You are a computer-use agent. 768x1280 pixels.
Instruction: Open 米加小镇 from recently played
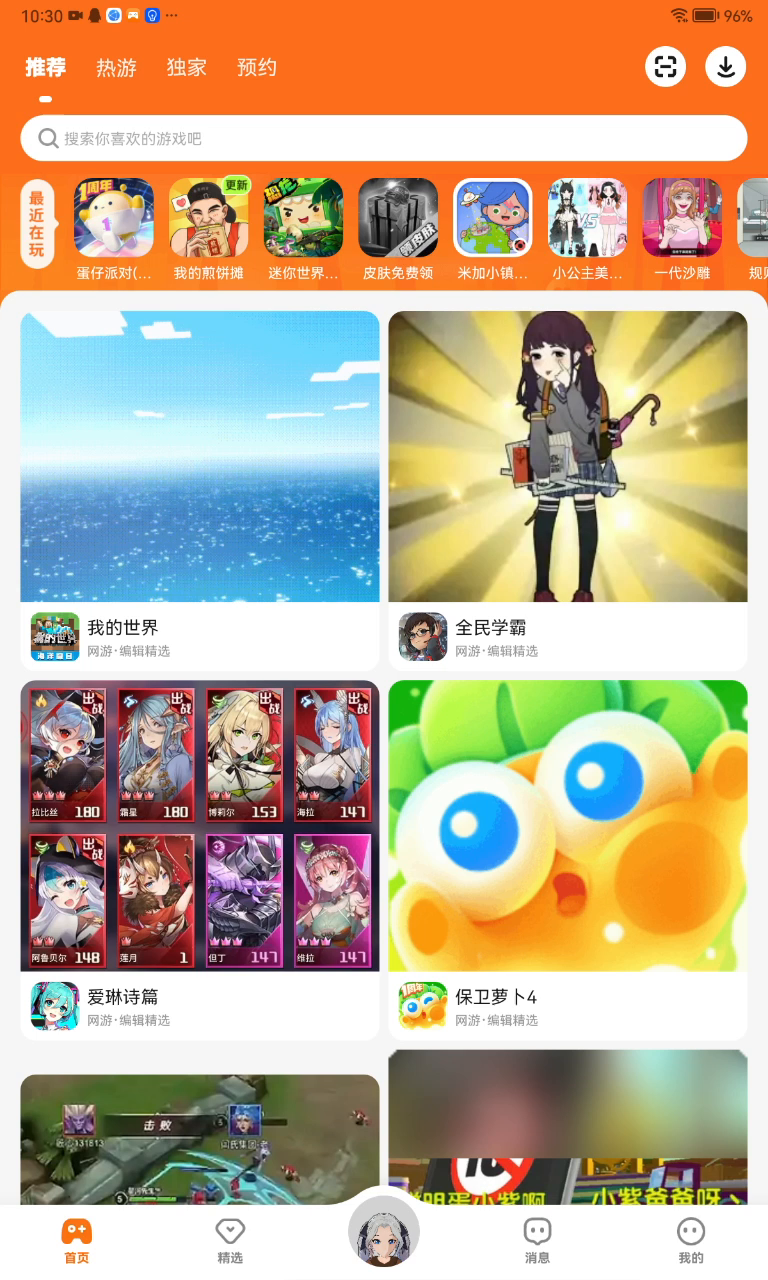pos(493,218)
